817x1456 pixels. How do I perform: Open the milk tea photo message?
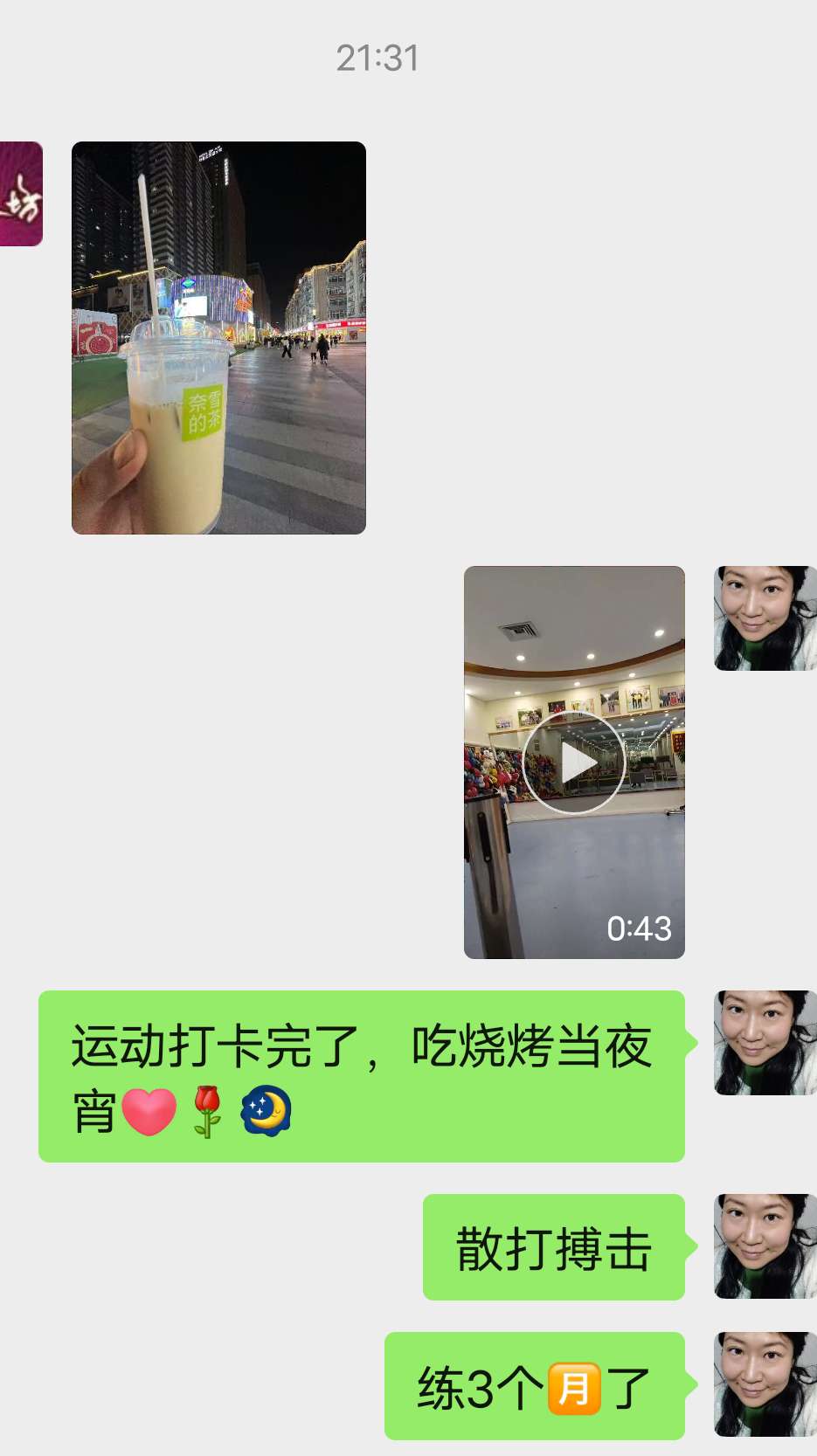[x=218, y=337]
